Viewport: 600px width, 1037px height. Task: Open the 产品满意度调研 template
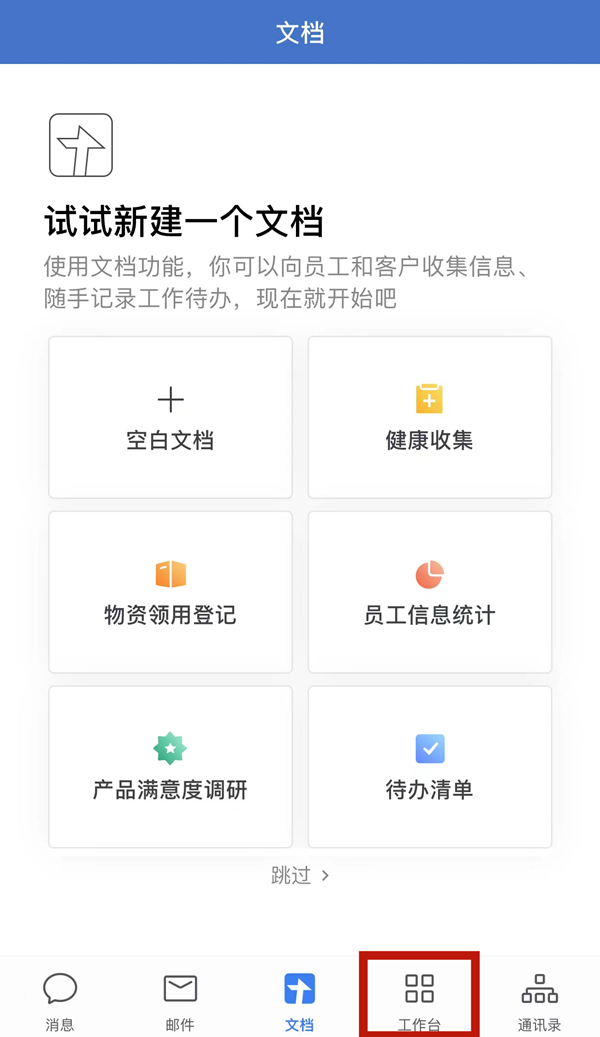[x=170, y=767]
